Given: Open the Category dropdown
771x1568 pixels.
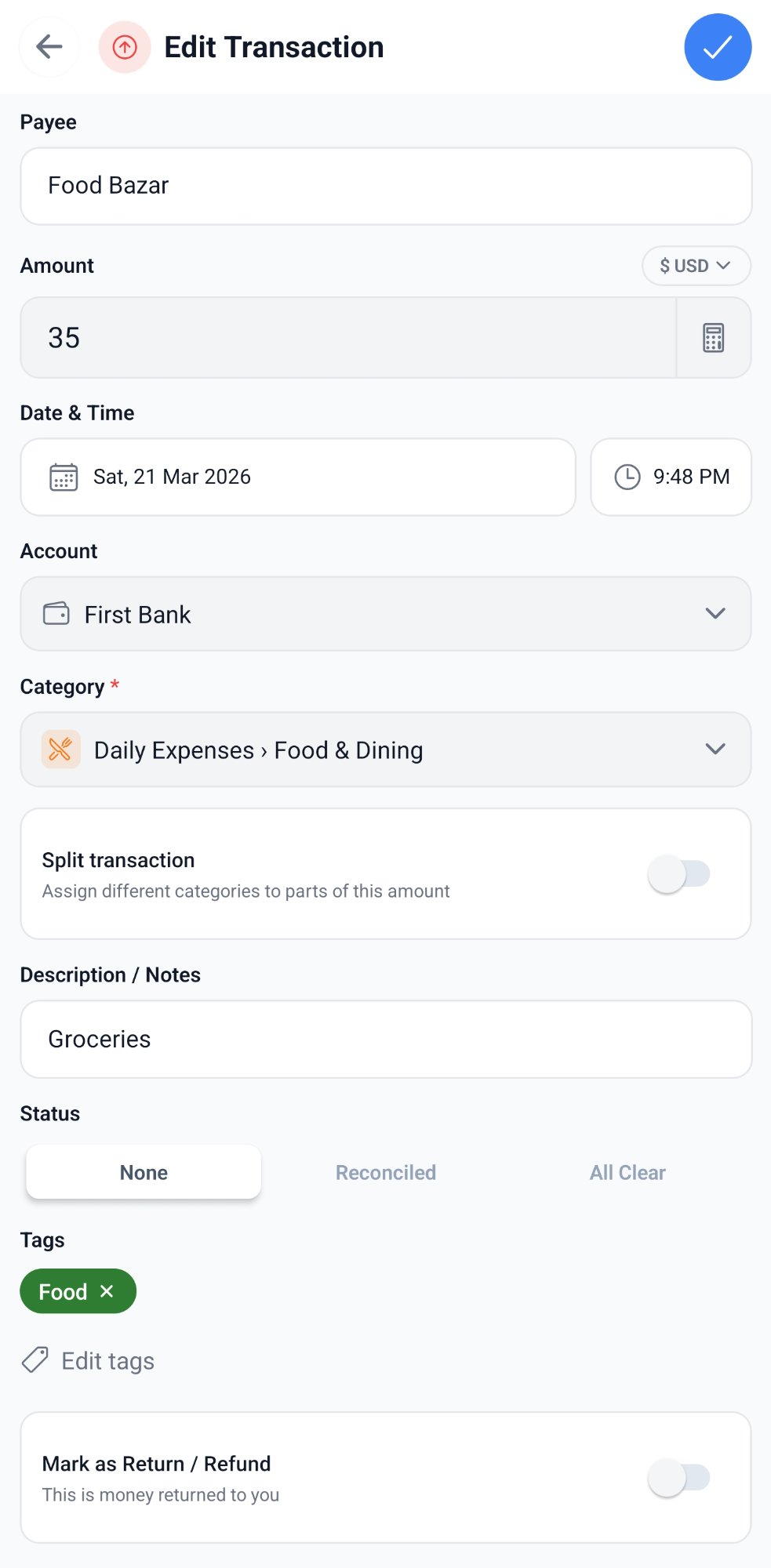Looking at the screenshot, I should 715,750.
